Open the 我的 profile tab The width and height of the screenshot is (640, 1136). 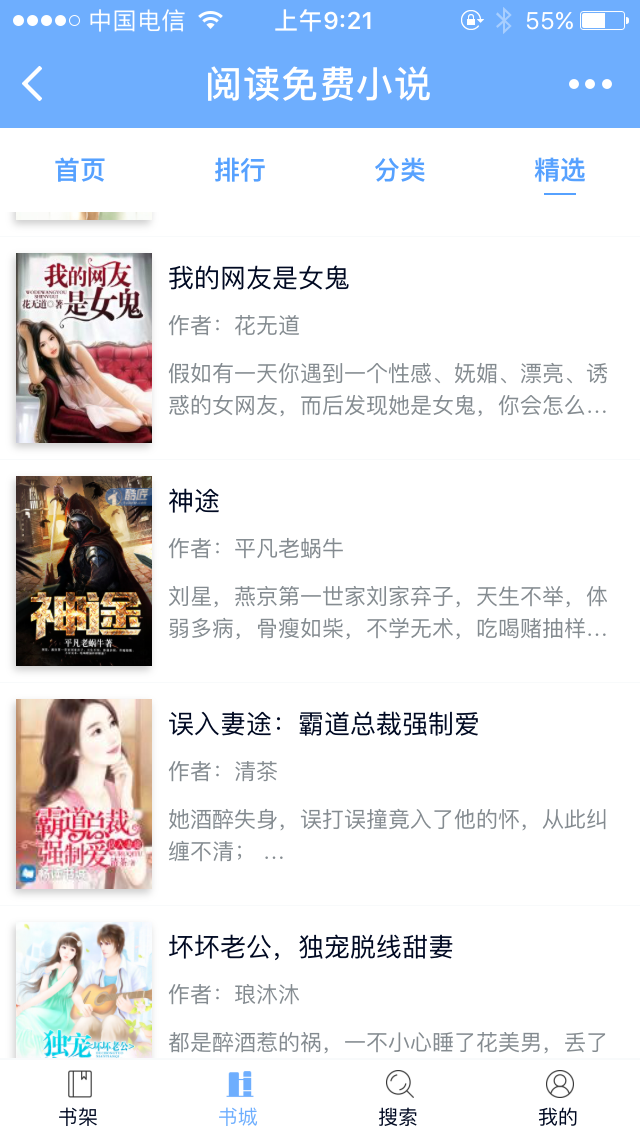tap(559, 1097)
